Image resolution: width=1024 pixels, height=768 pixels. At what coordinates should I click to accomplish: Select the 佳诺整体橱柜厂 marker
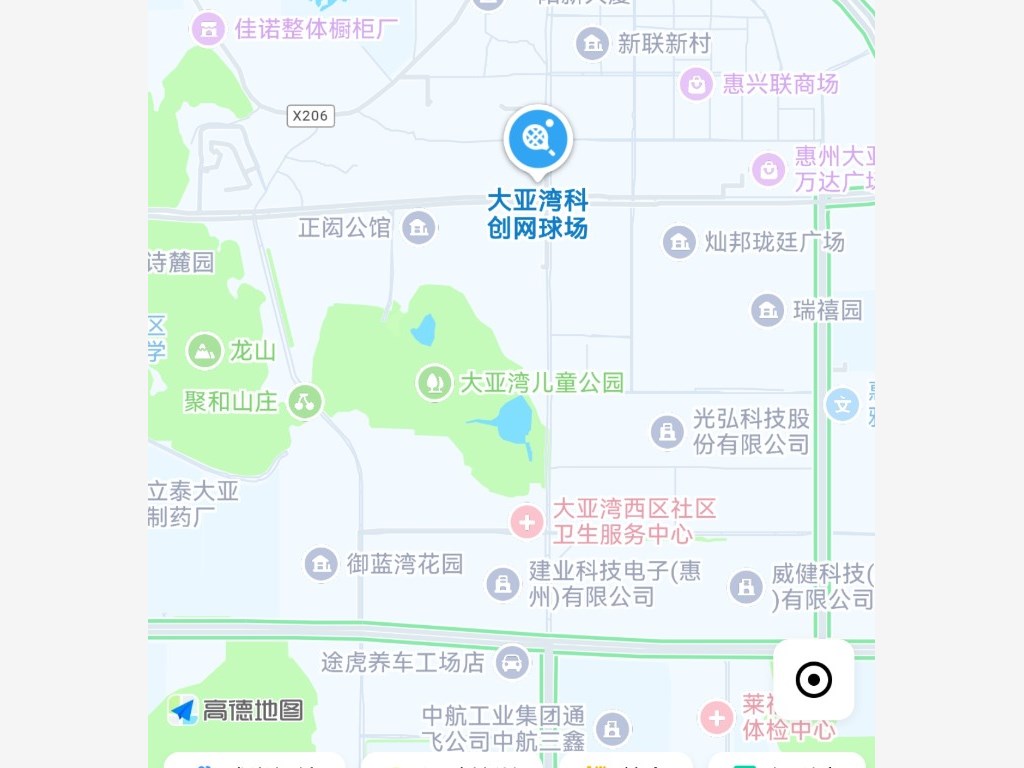pos(208,28)
